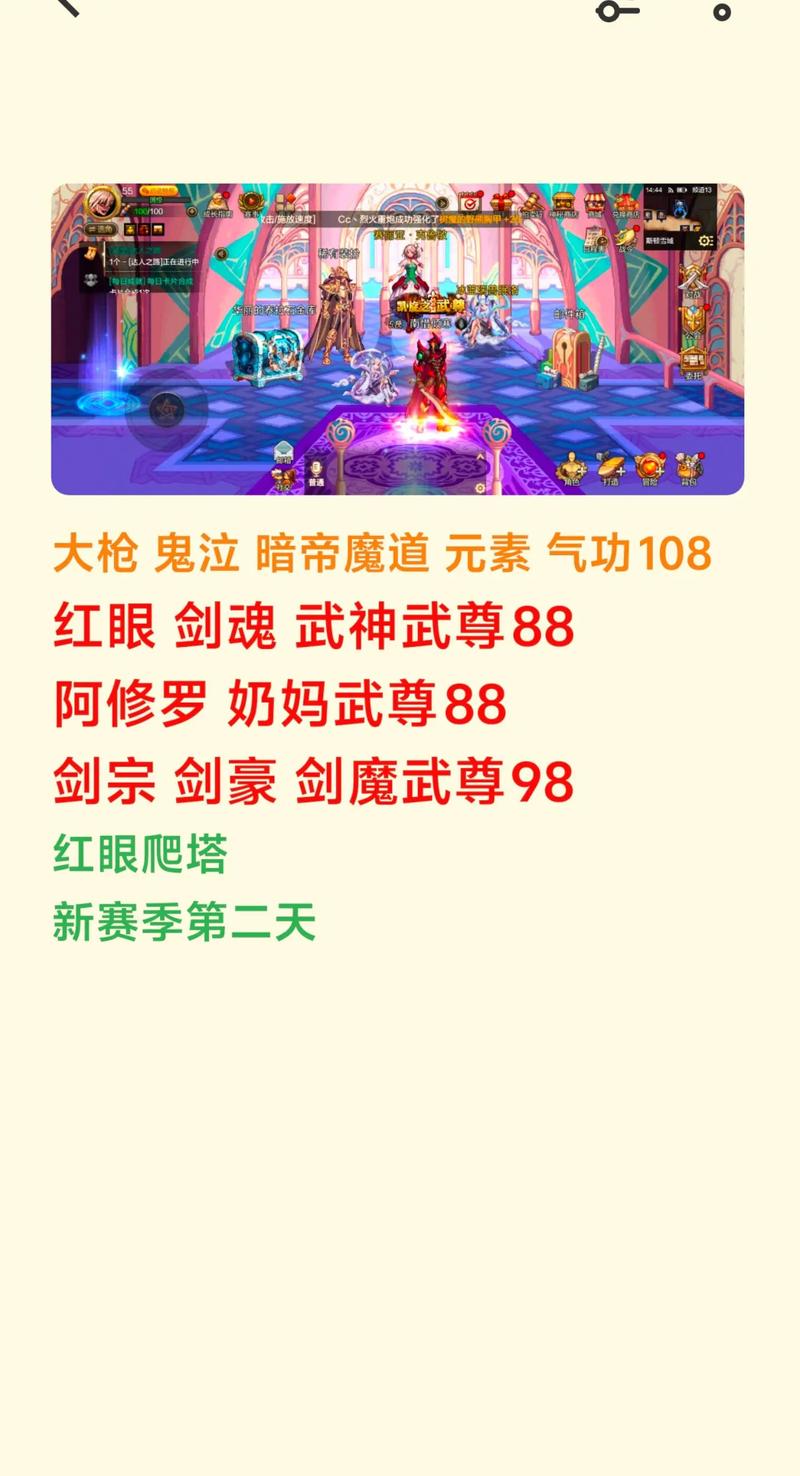800x1476 pixels.
Task: Click the auction house hammer icon
Action: pos(531,202)
